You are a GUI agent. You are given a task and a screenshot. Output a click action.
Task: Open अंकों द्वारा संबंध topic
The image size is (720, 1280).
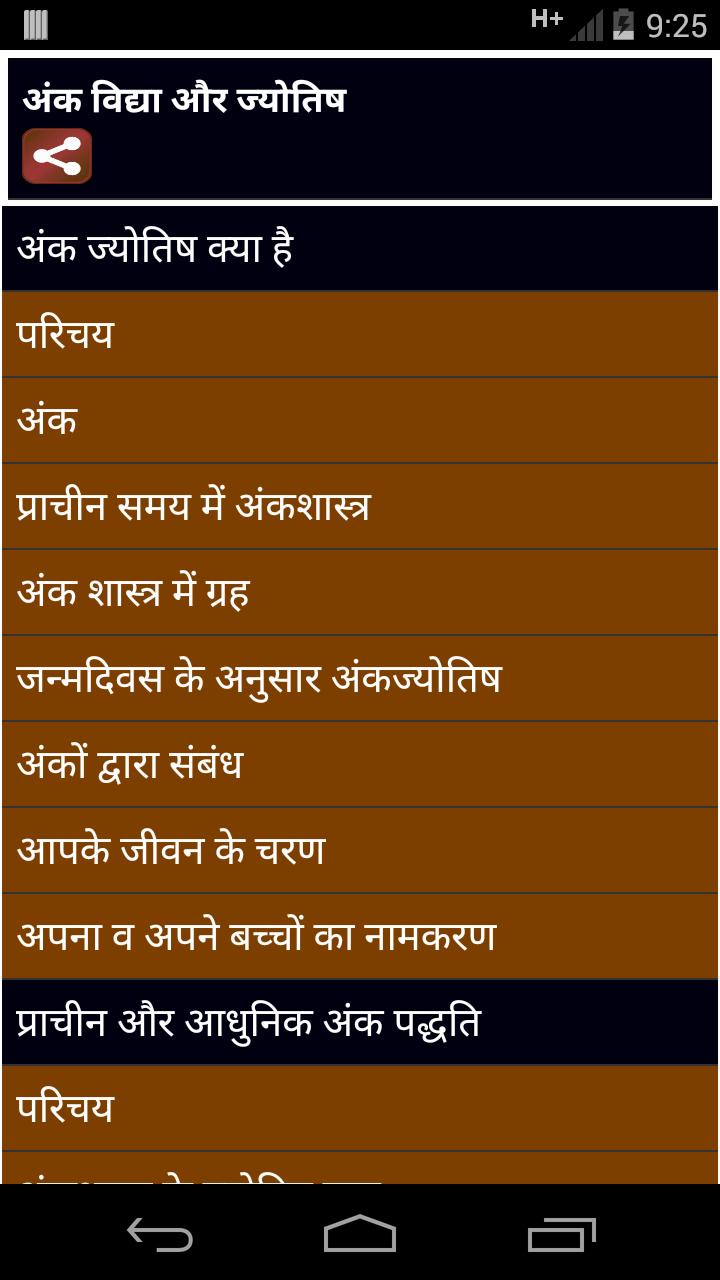pyautogui.click(x=360, y=764)
